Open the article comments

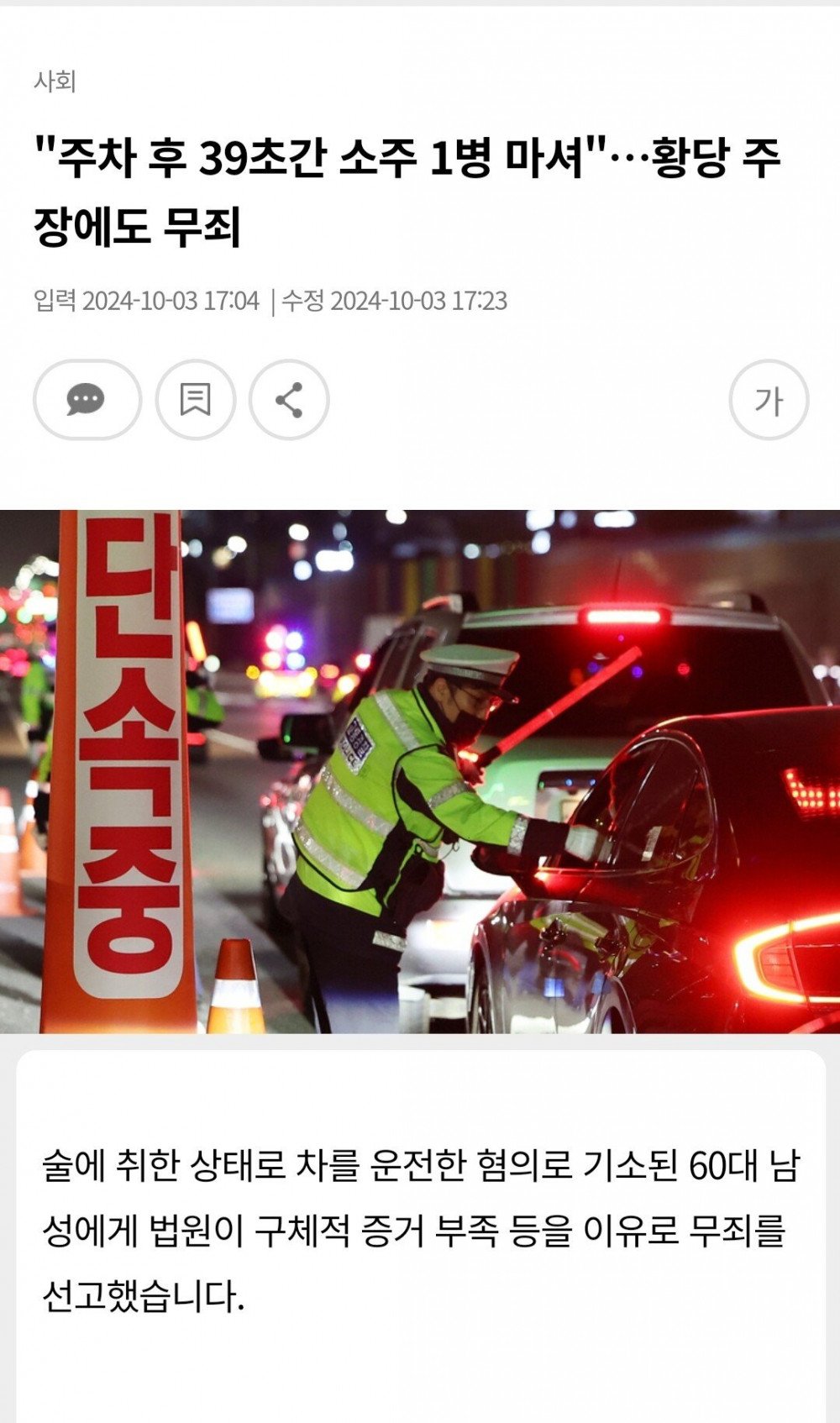[87, 400]
